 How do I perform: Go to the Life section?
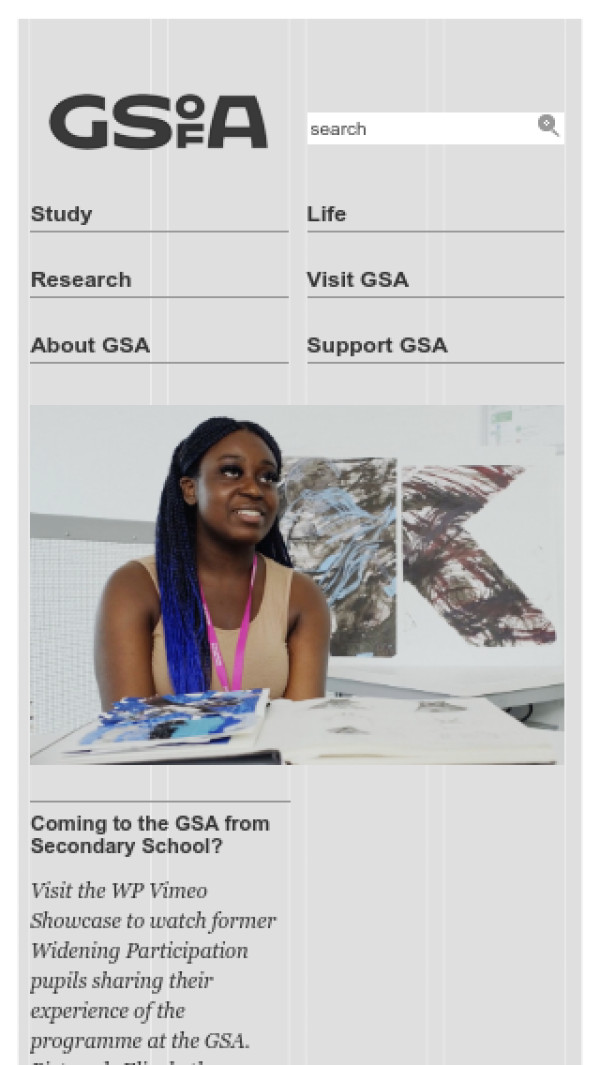point(326,214)
